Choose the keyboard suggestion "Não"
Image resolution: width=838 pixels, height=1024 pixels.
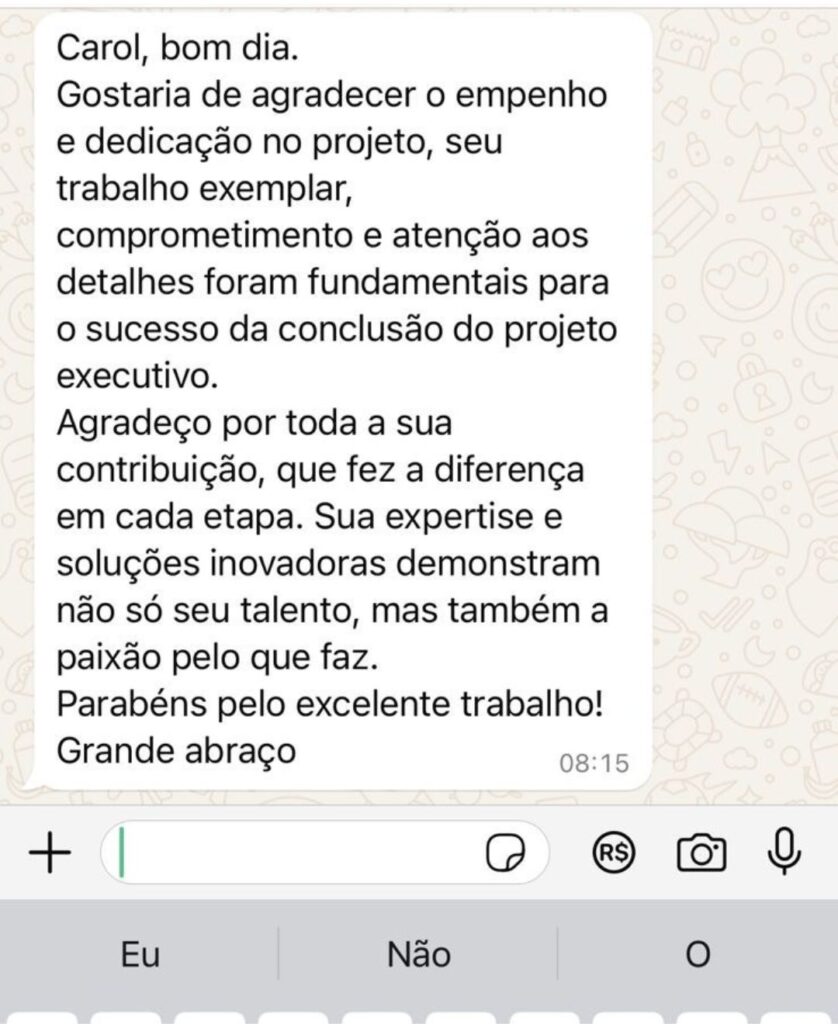tap(418, 954)
